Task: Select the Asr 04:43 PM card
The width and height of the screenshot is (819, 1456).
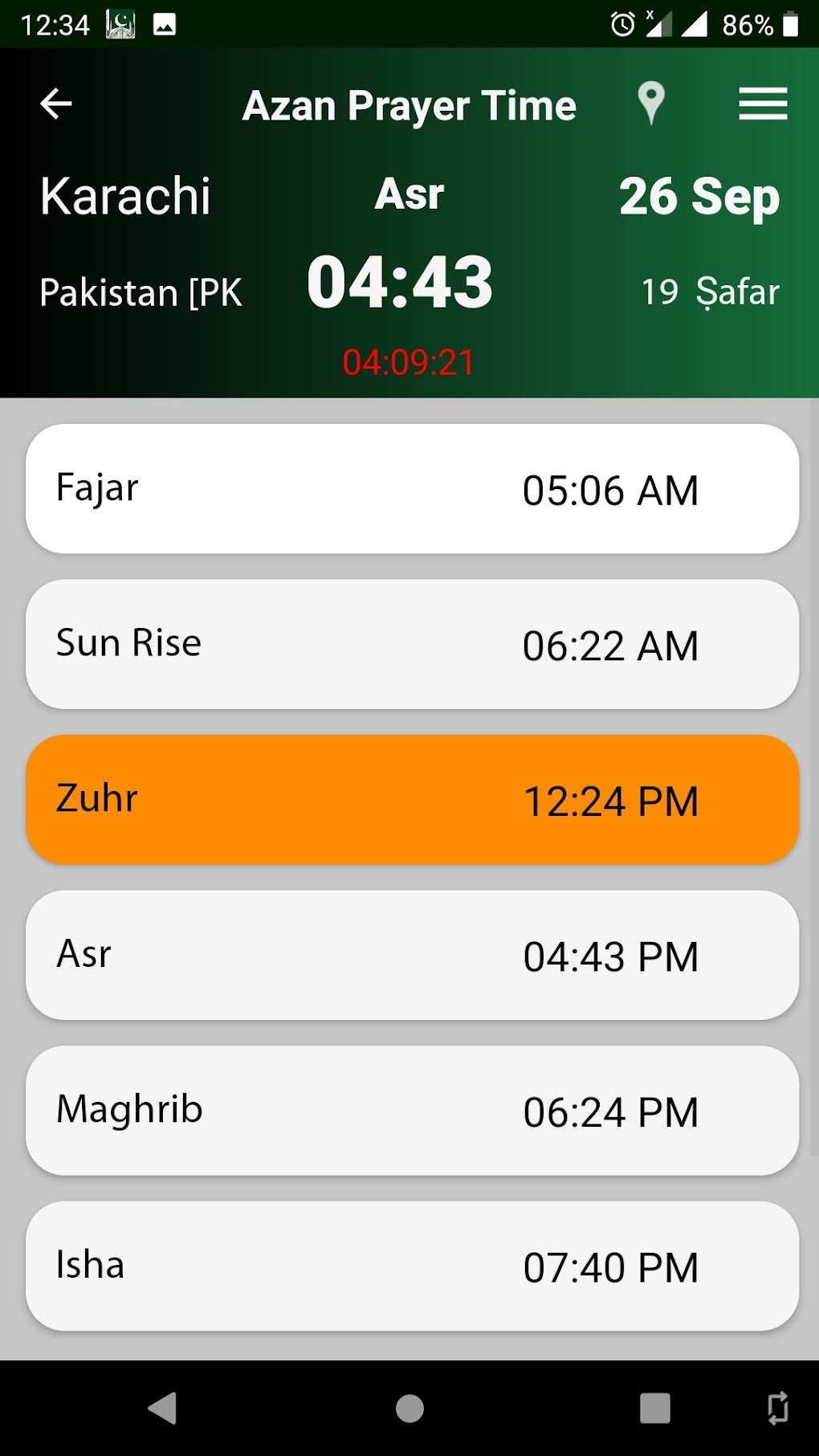Action: click(x=412, y=955)
